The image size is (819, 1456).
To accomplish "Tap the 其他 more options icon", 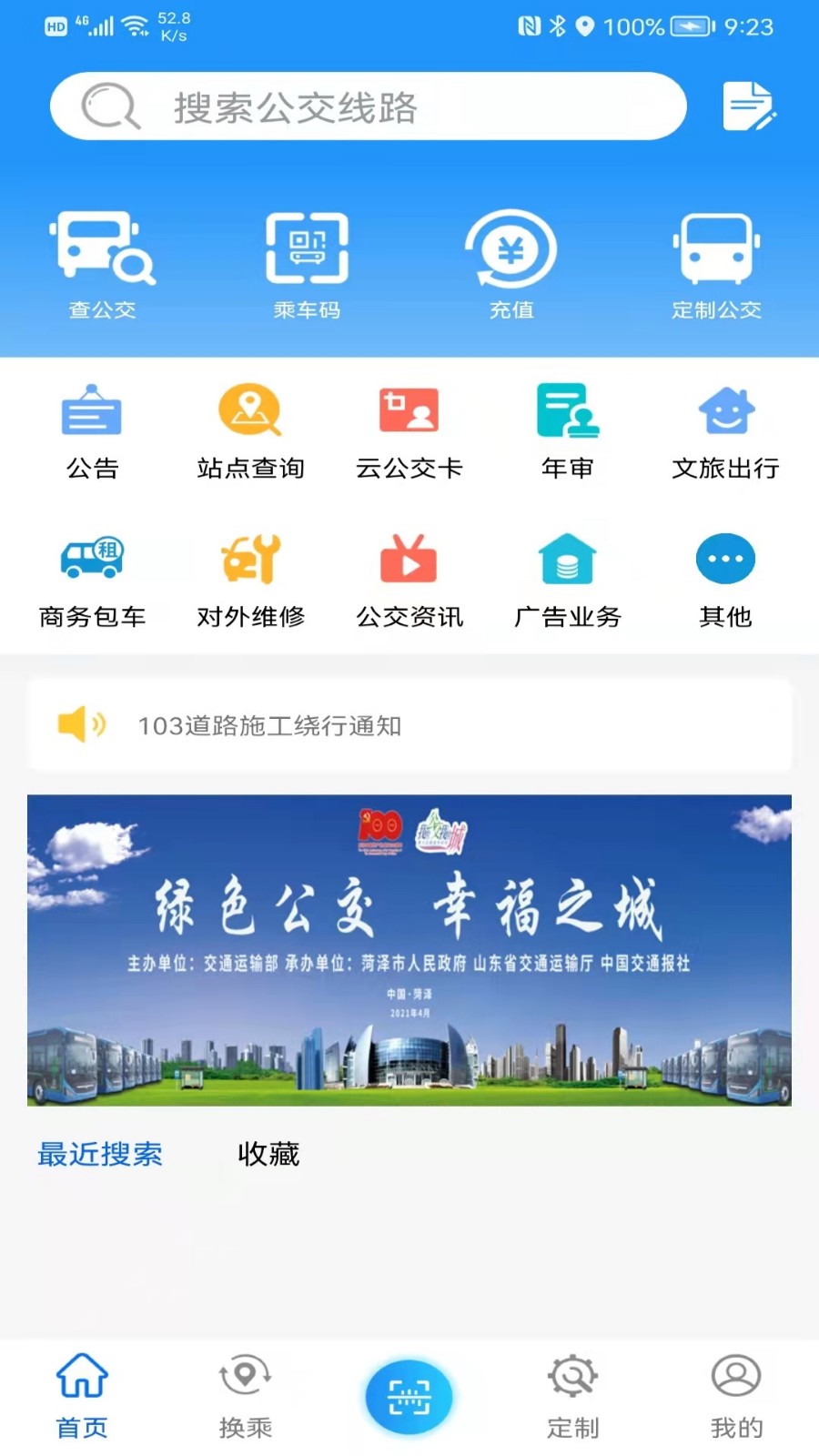I will click(725, 576).
